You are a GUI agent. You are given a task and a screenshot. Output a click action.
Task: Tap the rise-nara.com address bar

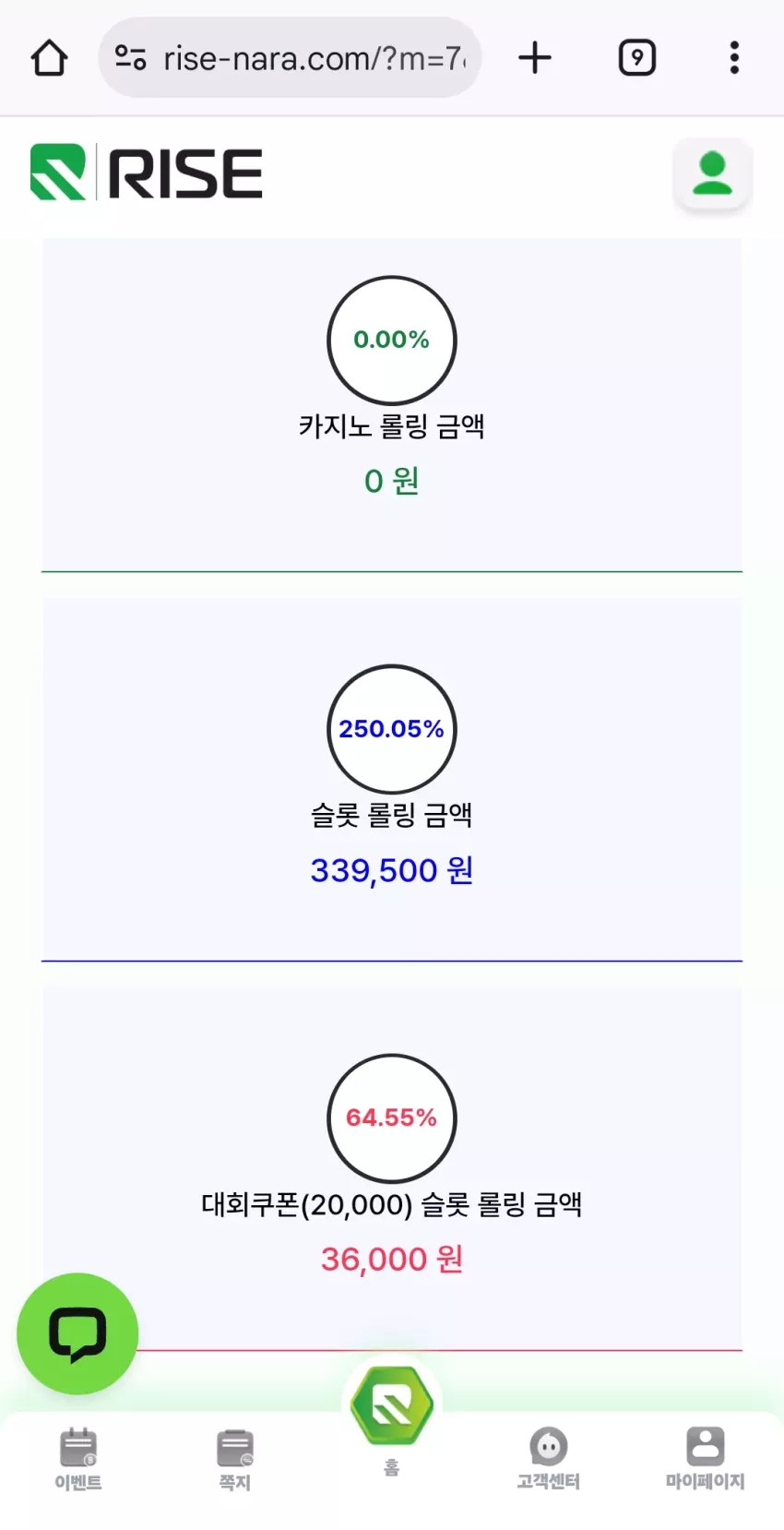(x=290, y=58)
